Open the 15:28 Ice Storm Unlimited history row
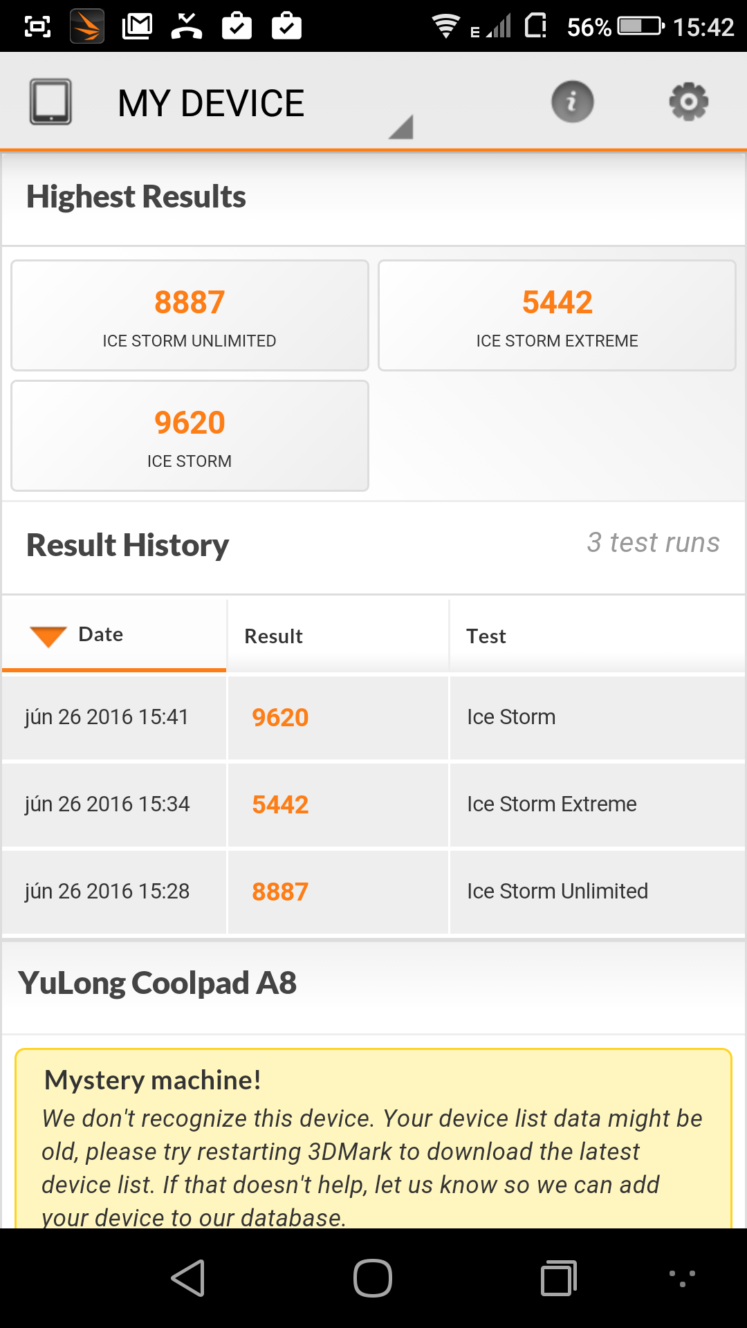This screenshot has height=1328, width=747. pyautogui.click(x=373, y=891)
